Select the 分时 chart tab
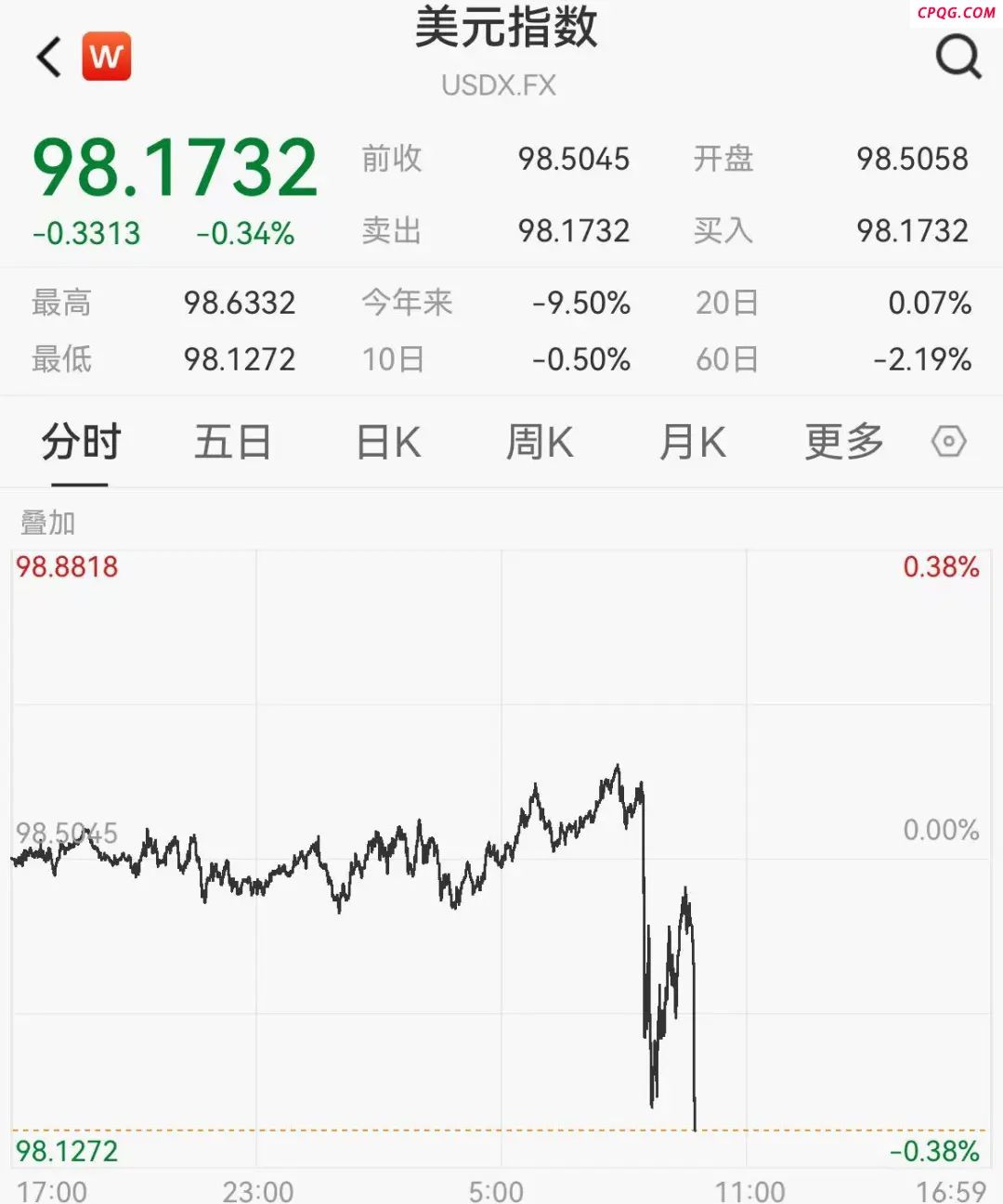 [x=81, y=442]
